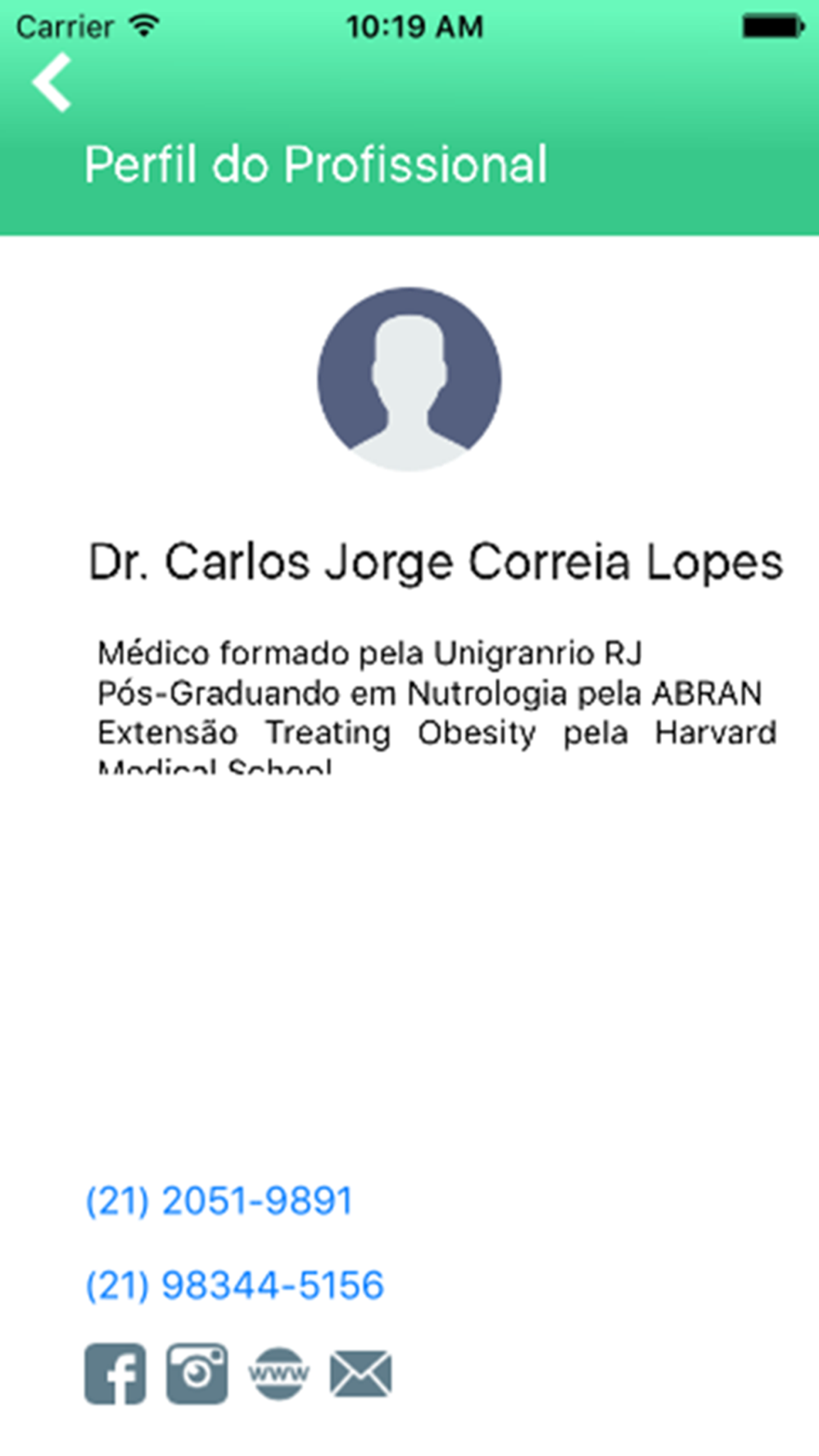Open the doctor's Facebook page
Image resolution: width=819 pixels, height=1456 pixels.
pos(115,1373)
